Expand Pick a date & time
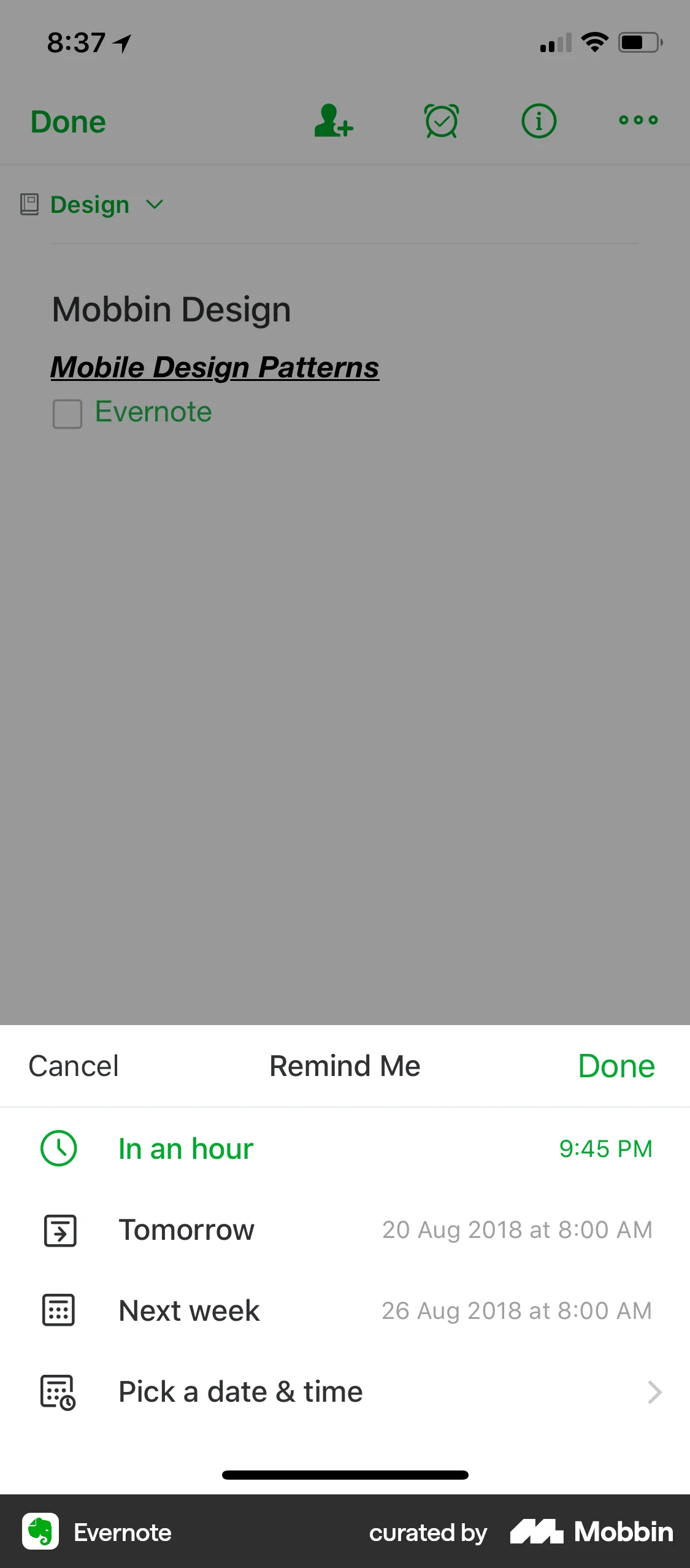The height and width of the screenshot is (1568, 690). pyautogui.click(x=240, y=1392)
